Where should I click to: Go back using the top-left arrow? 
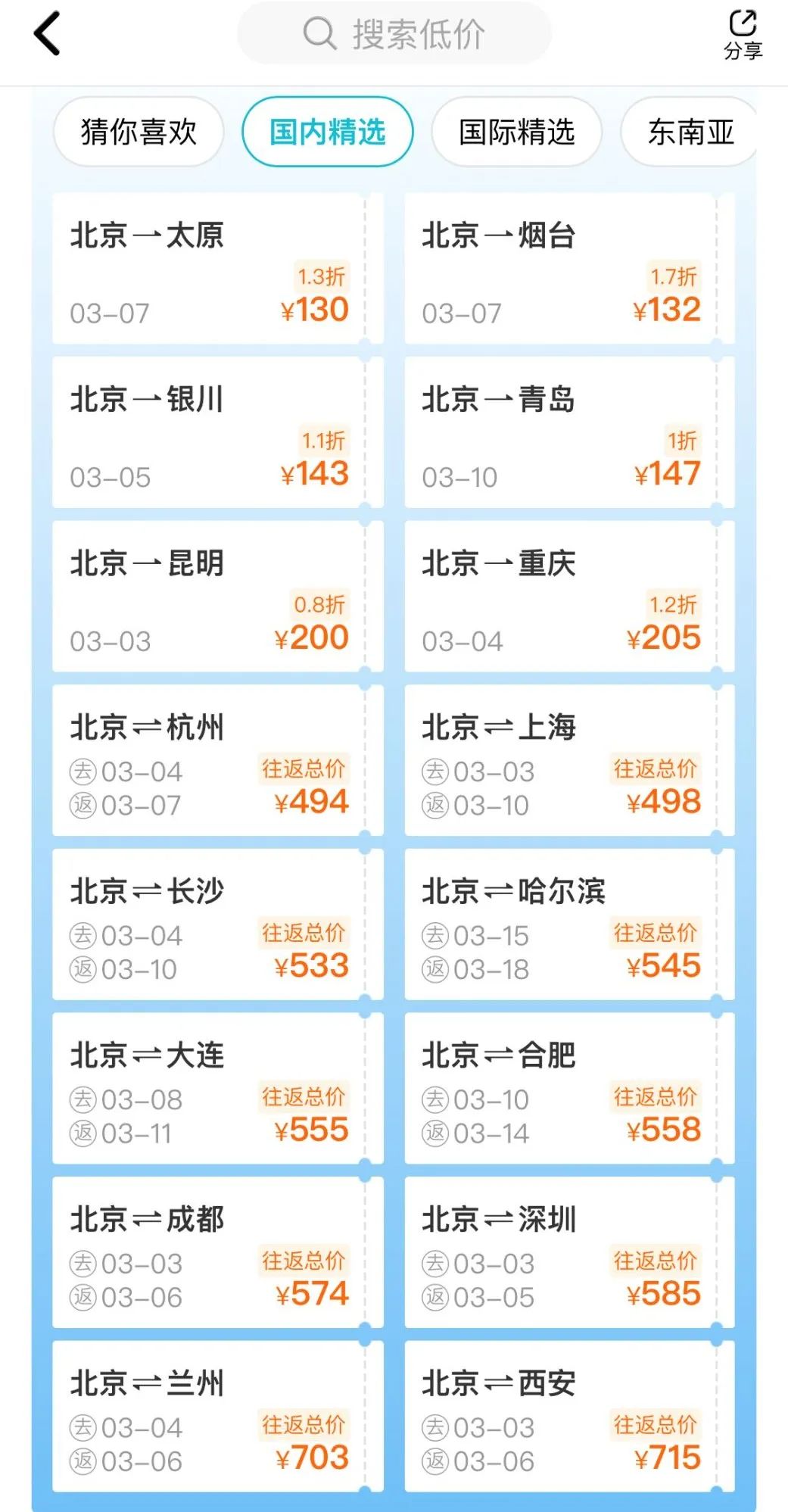[47, 34]
